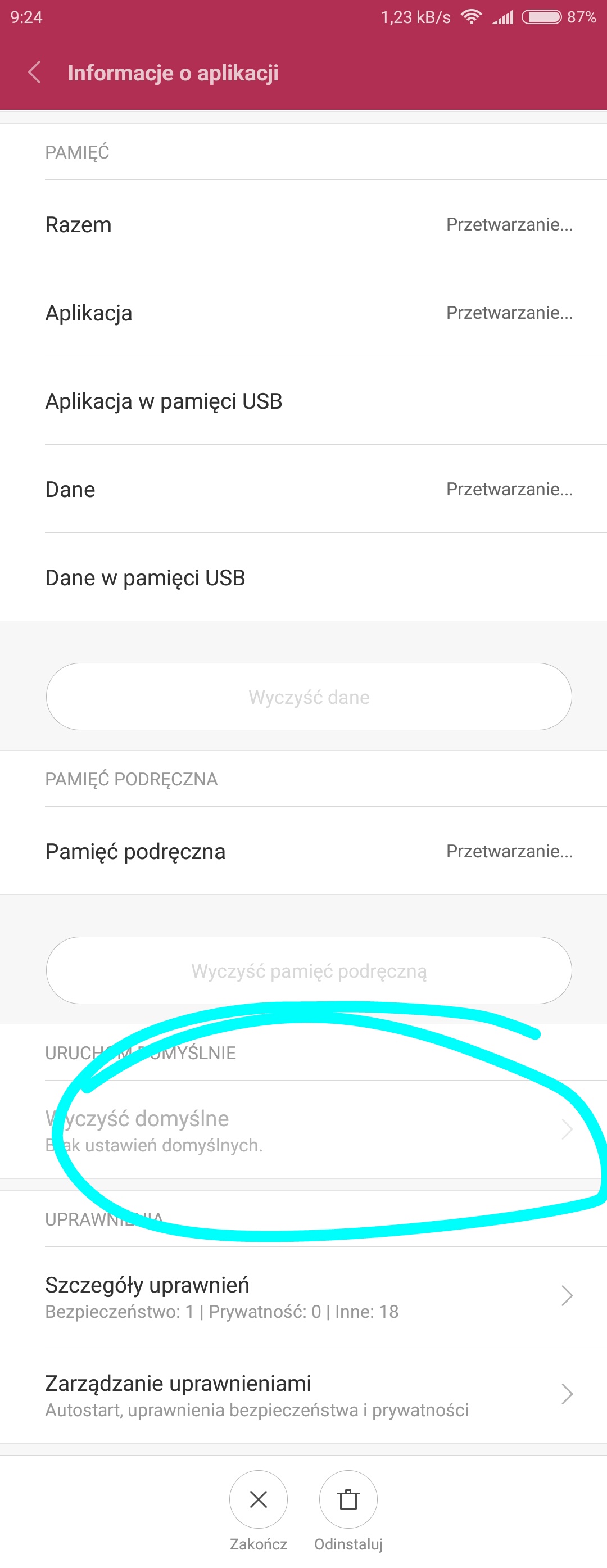Tap Wyczyść pamięć podręczną button
Viewport: 607px width, 1568px height.
[309, 970]
